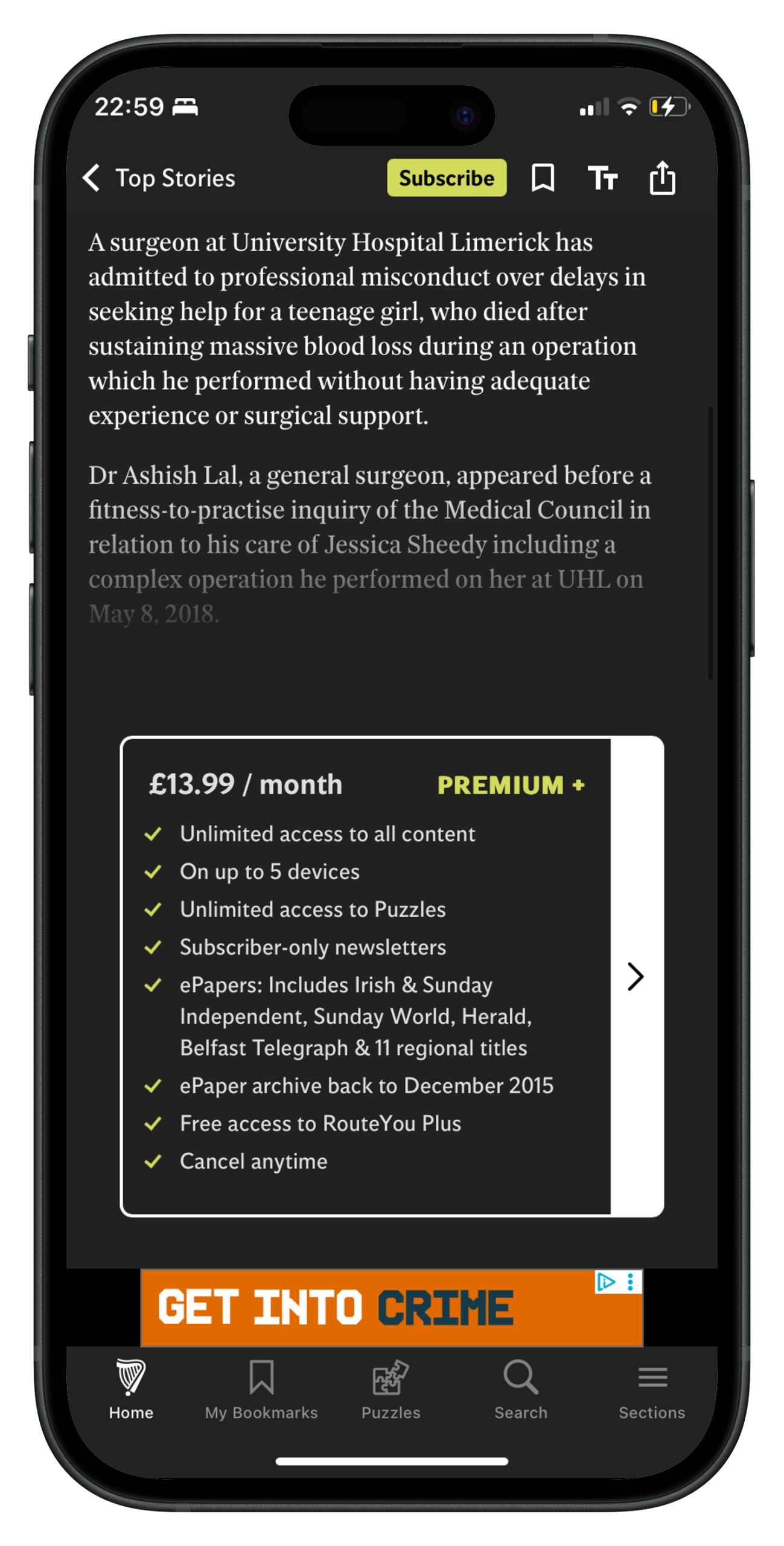Go back to Top Stories

158,178
